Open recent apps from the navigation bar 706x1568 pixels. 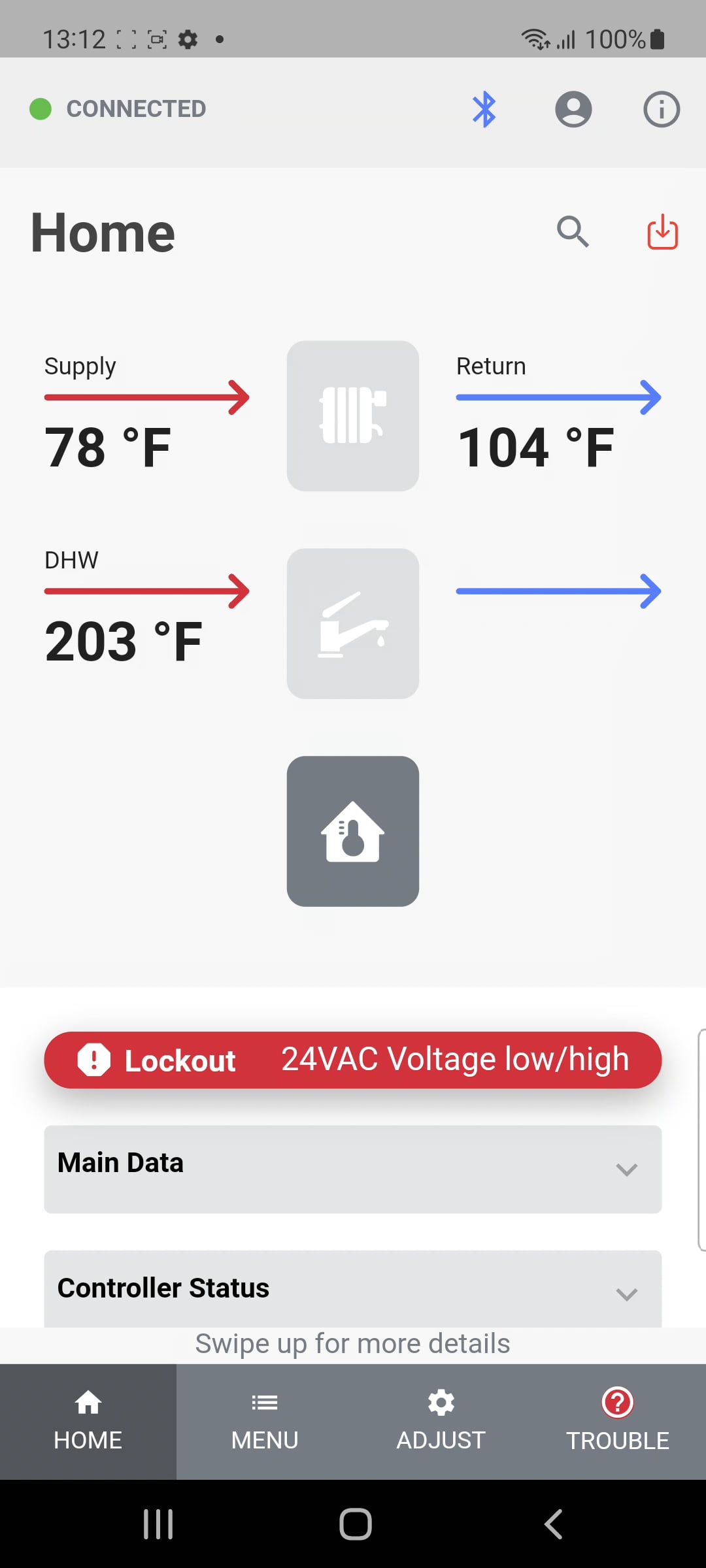[x=158, y=1524]
